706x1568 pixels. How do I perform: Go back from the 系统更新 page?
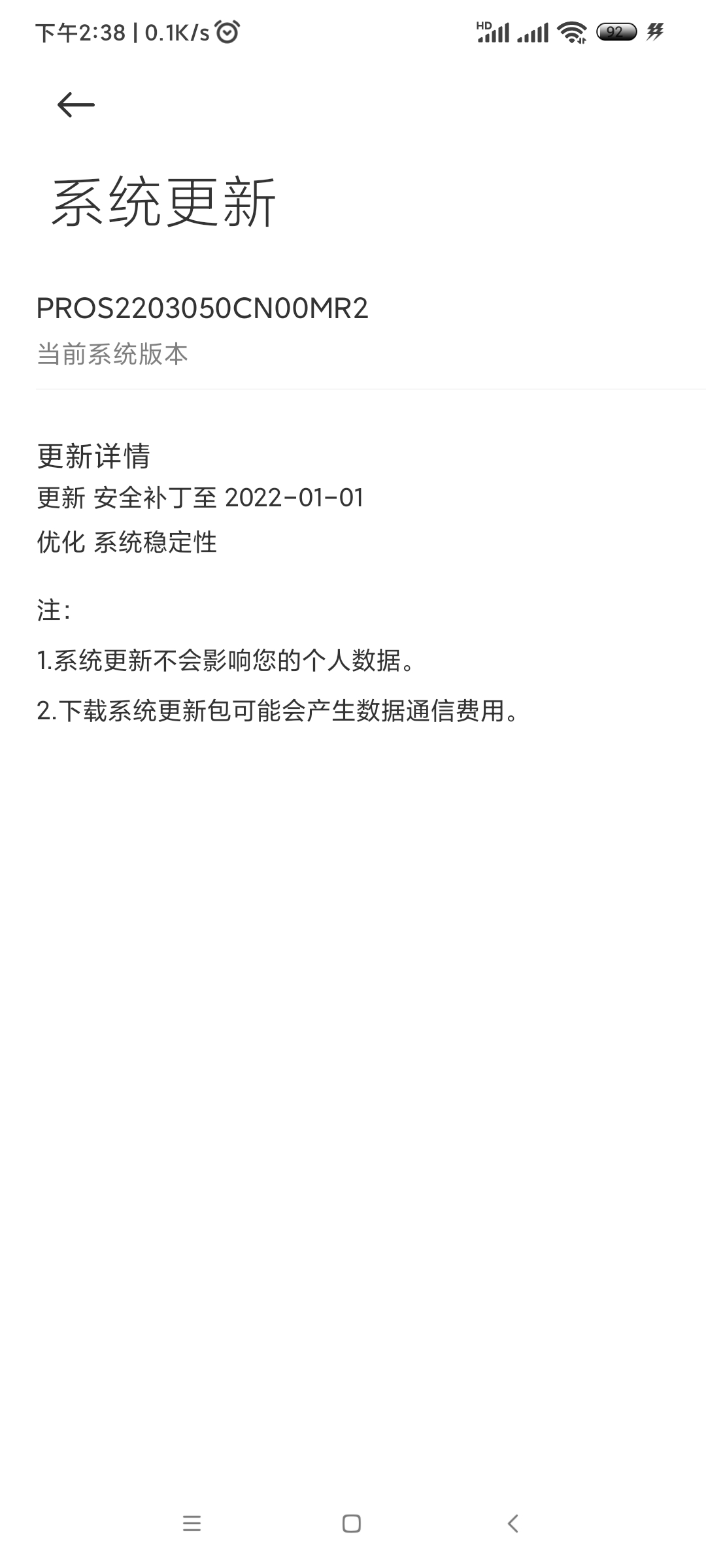(76, 105)
